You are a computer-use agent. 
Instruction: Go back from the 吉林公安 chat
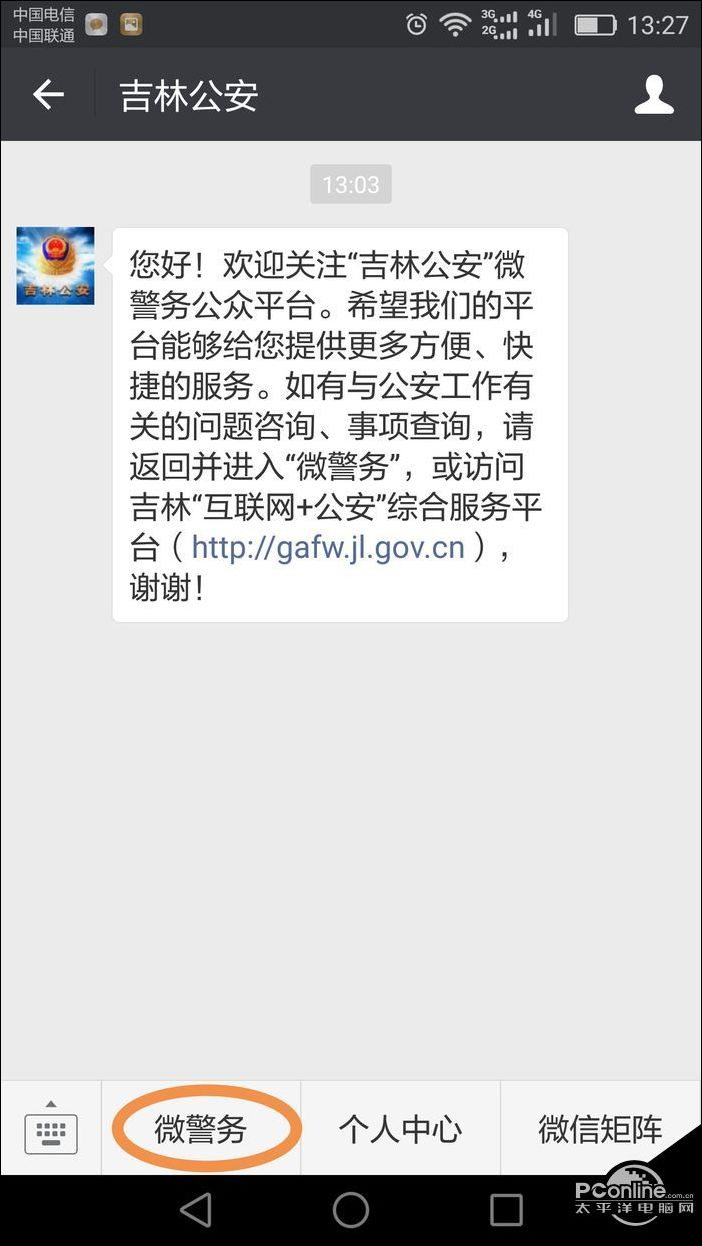(48, 95)
